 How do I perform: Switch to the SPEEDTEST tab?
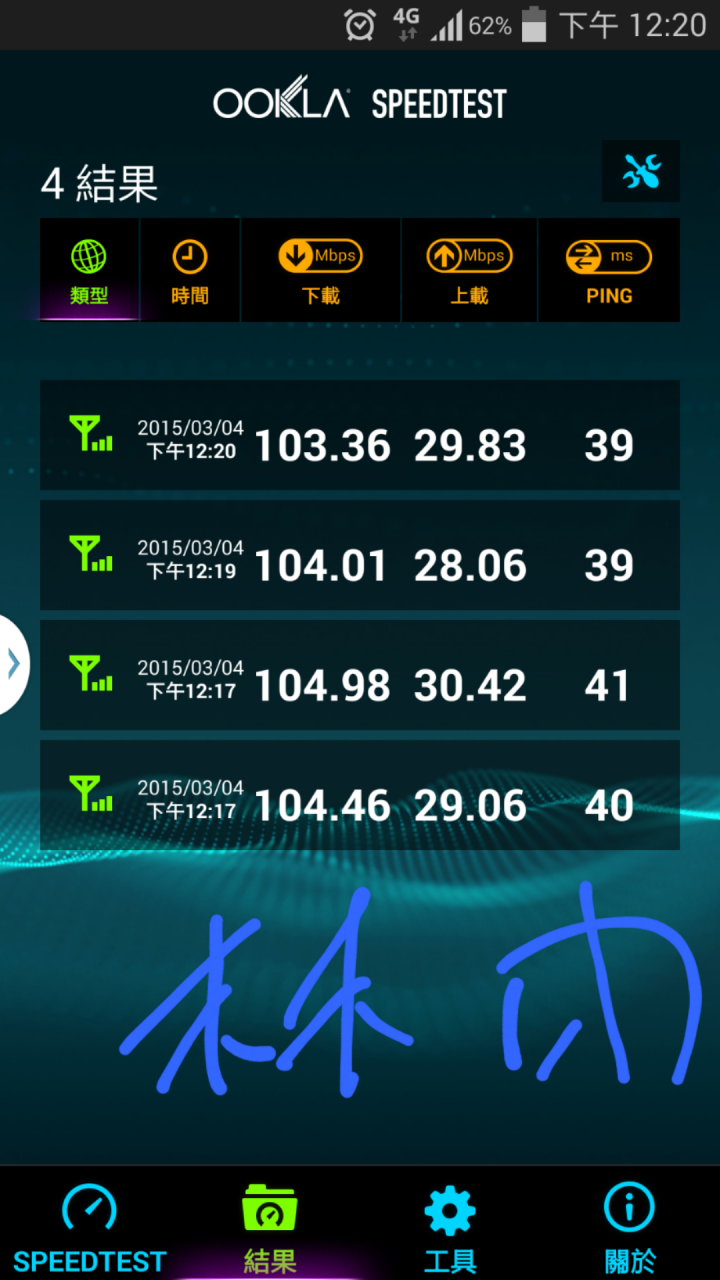89,1227
